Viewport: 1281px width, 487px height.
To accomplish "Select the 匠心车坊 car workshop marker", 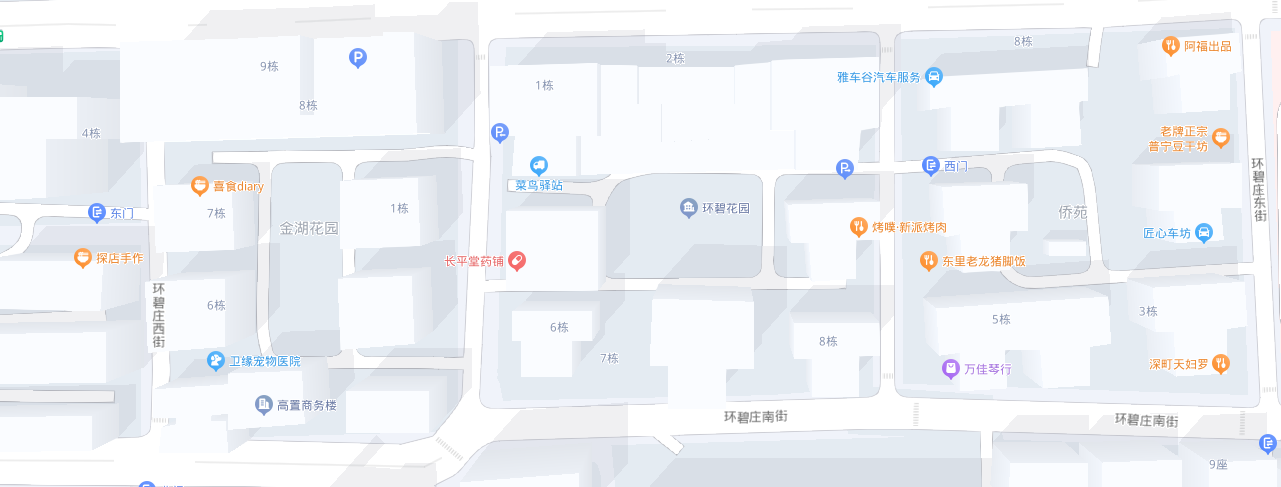I will tap(1204, 232).
